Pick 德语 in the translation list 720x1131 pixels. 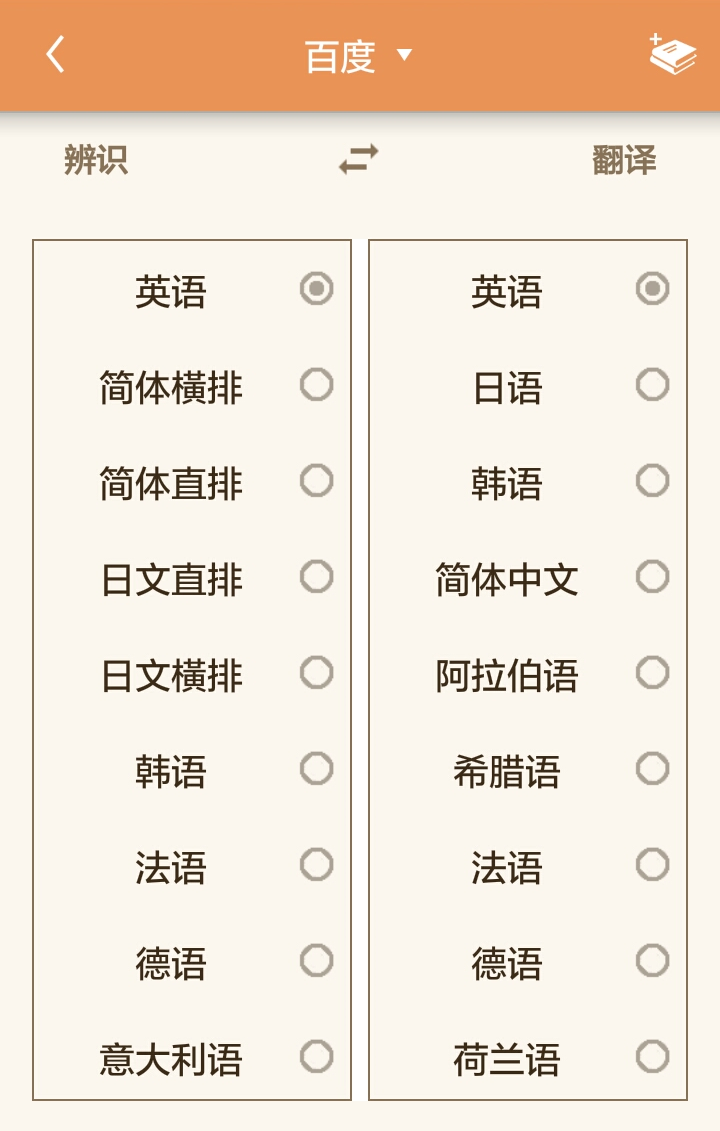(x=652, y=961)
